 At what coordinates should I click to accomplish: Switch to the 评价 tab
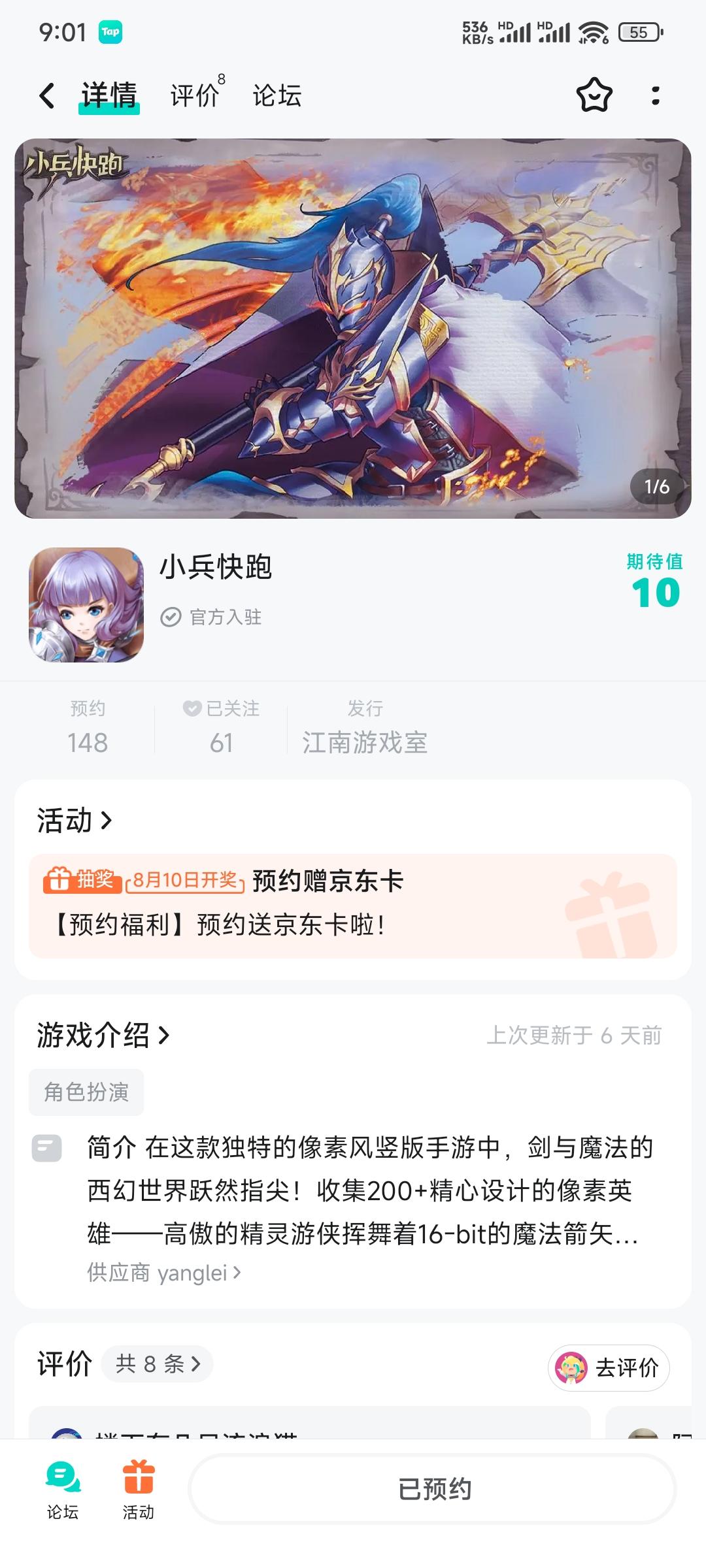click(x=193, y=96)
